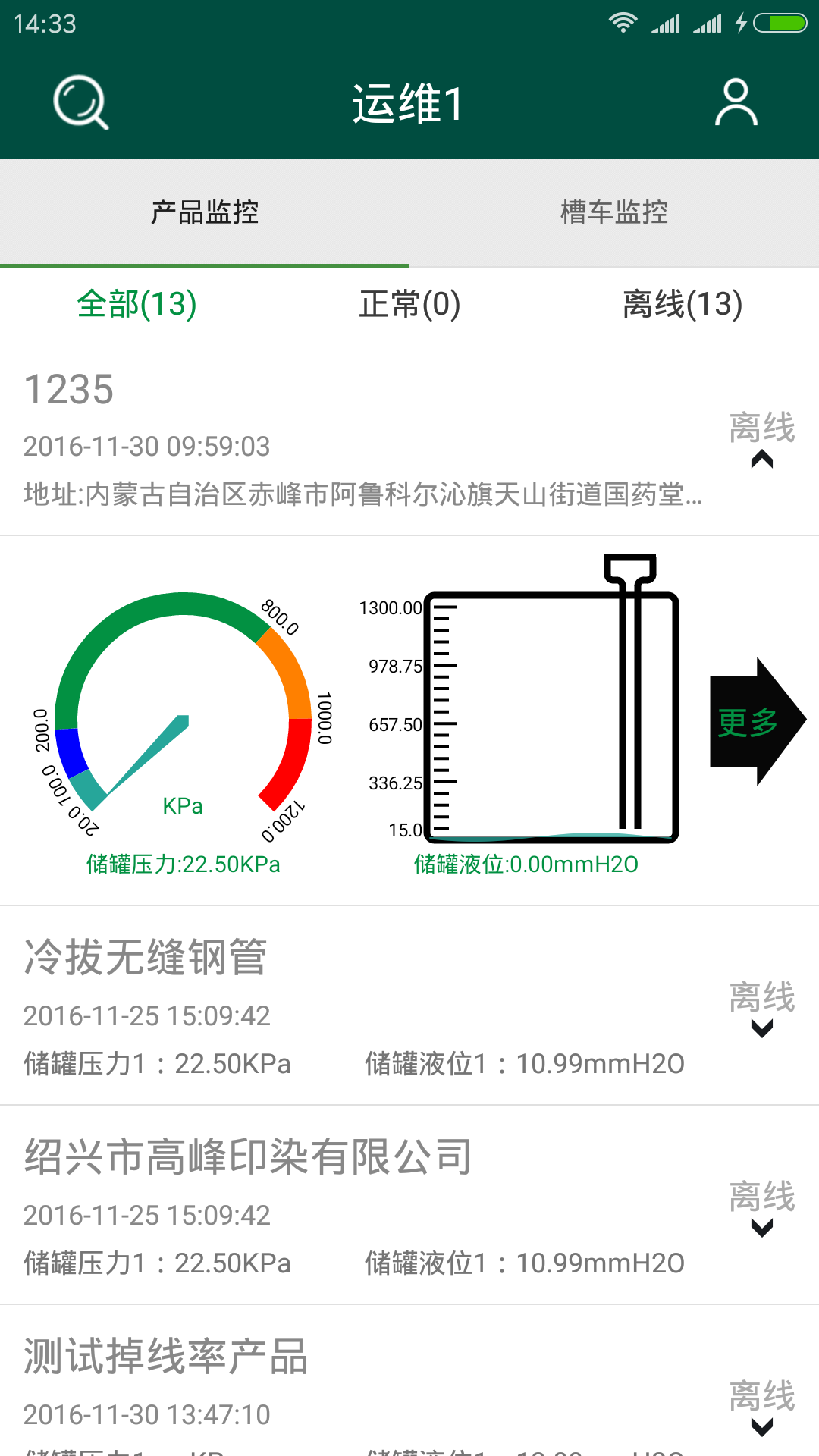The image size is (819, 1456).
Task: Open product named 1235
Action: pyautogui.click(x=68, y=391)
